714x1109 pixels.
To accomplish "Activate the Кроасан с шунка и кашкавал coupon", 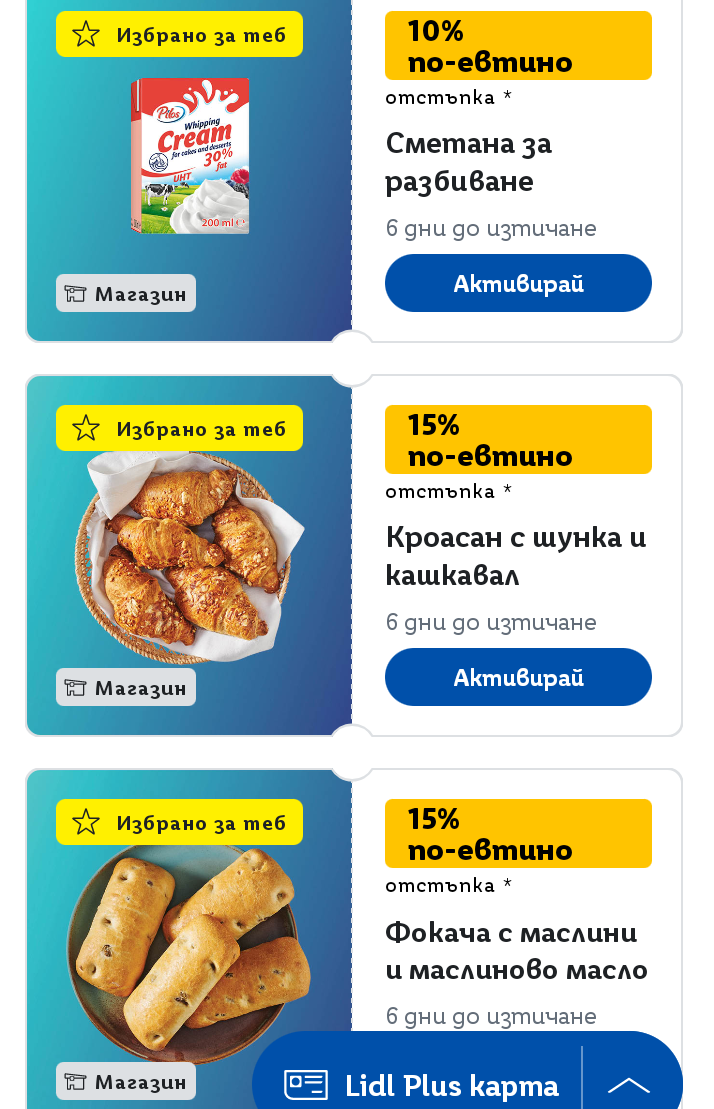I will point(517,677).
